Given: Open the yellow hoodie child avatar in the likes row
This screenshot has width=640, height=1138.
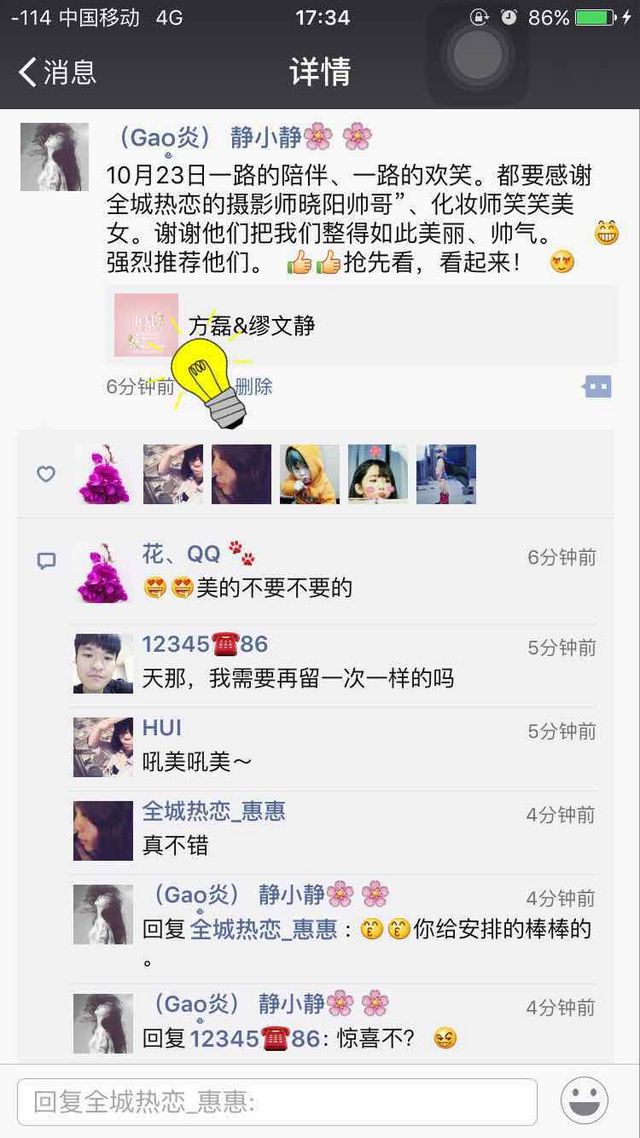Looking at the screenshot, I should (310, 474).
